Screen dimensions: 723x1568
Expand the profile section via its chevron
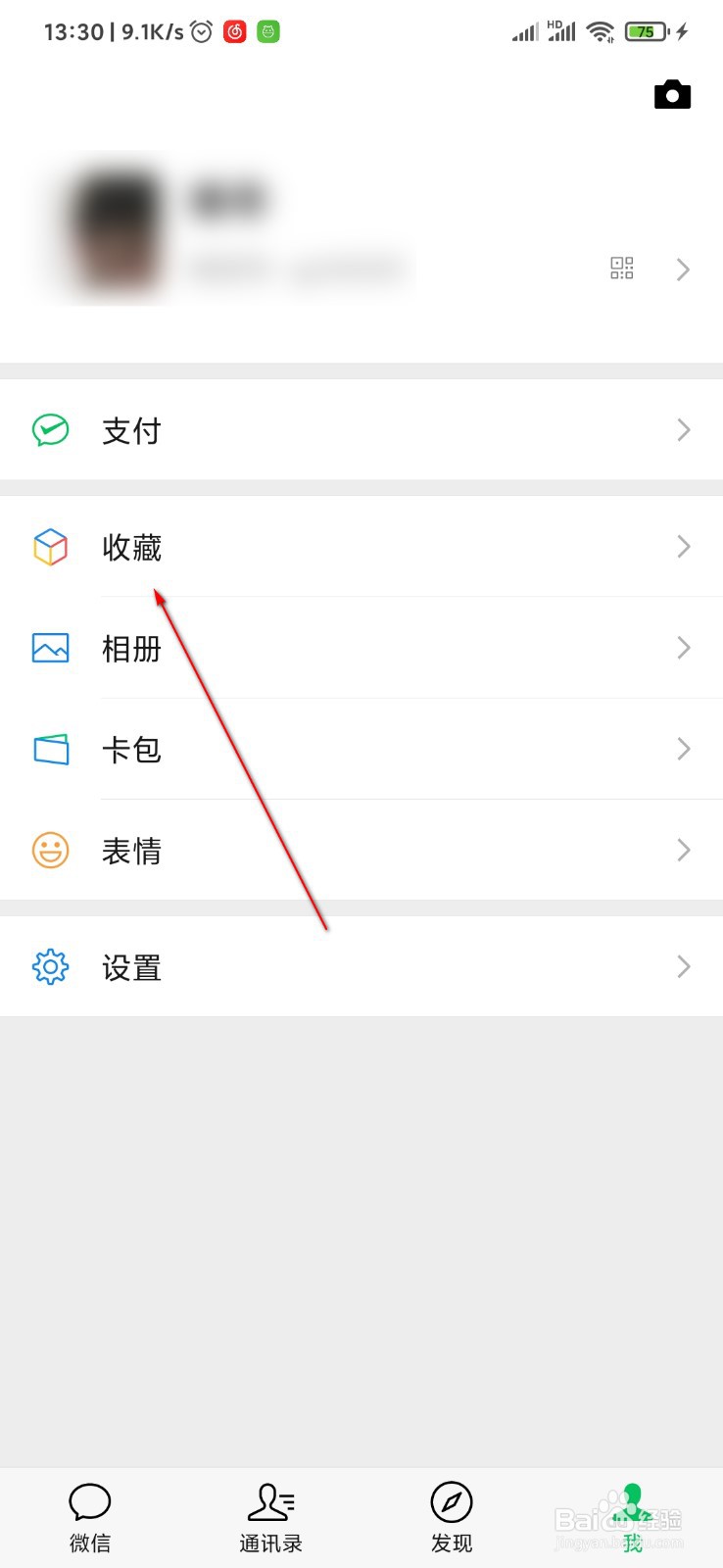683,269
